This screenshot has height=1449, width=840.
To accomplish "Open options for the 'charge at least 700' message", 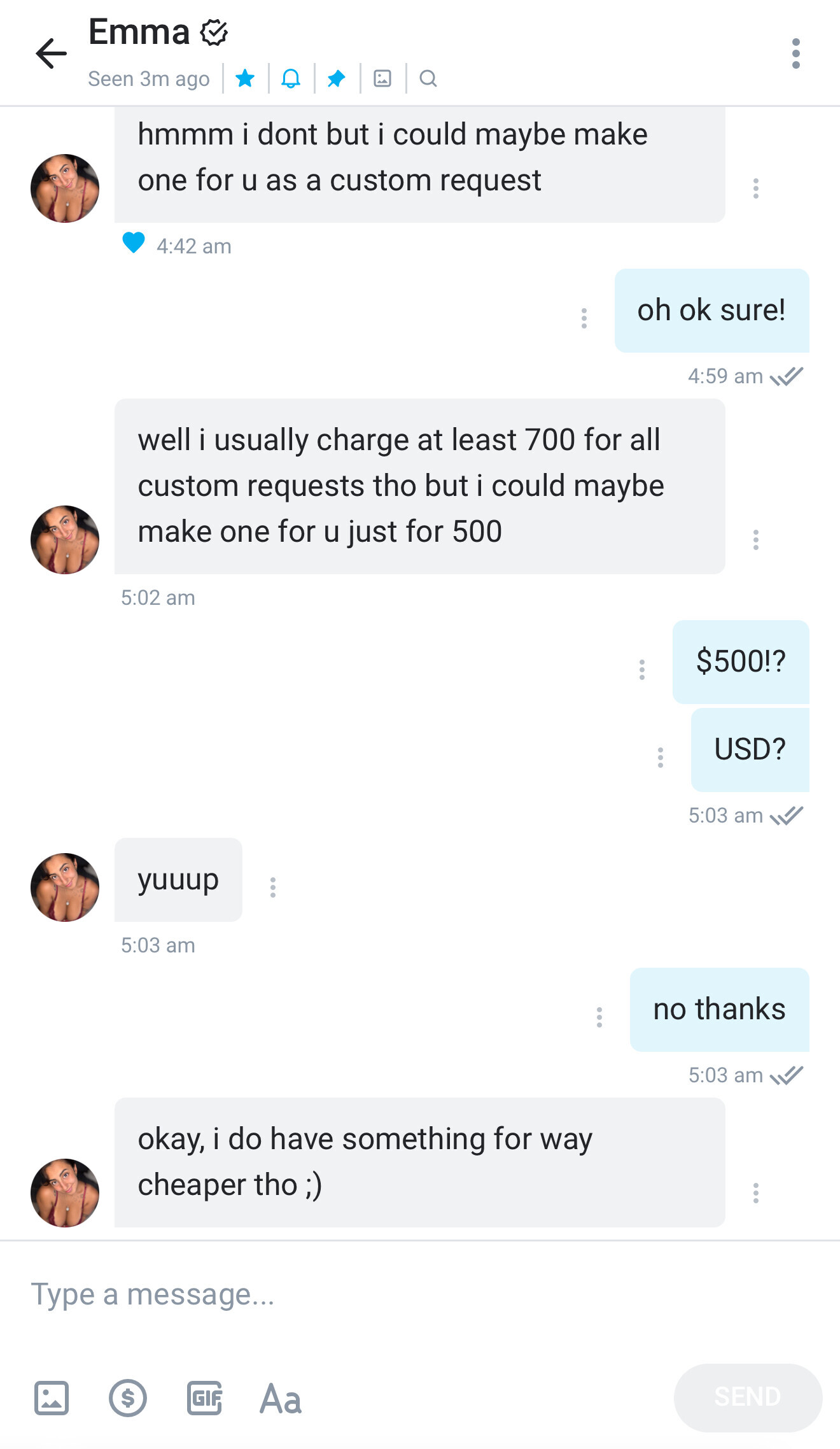I will coord(756,539).
